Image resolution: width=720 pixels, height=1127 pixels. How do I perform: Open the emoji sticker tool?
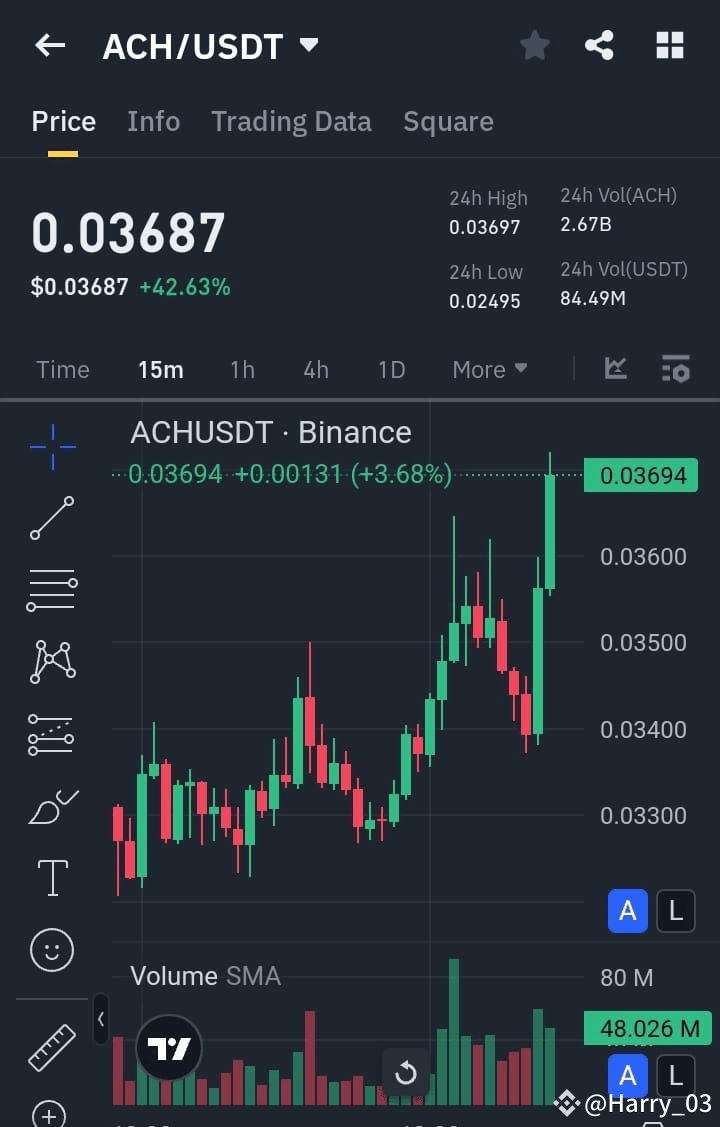50,949
